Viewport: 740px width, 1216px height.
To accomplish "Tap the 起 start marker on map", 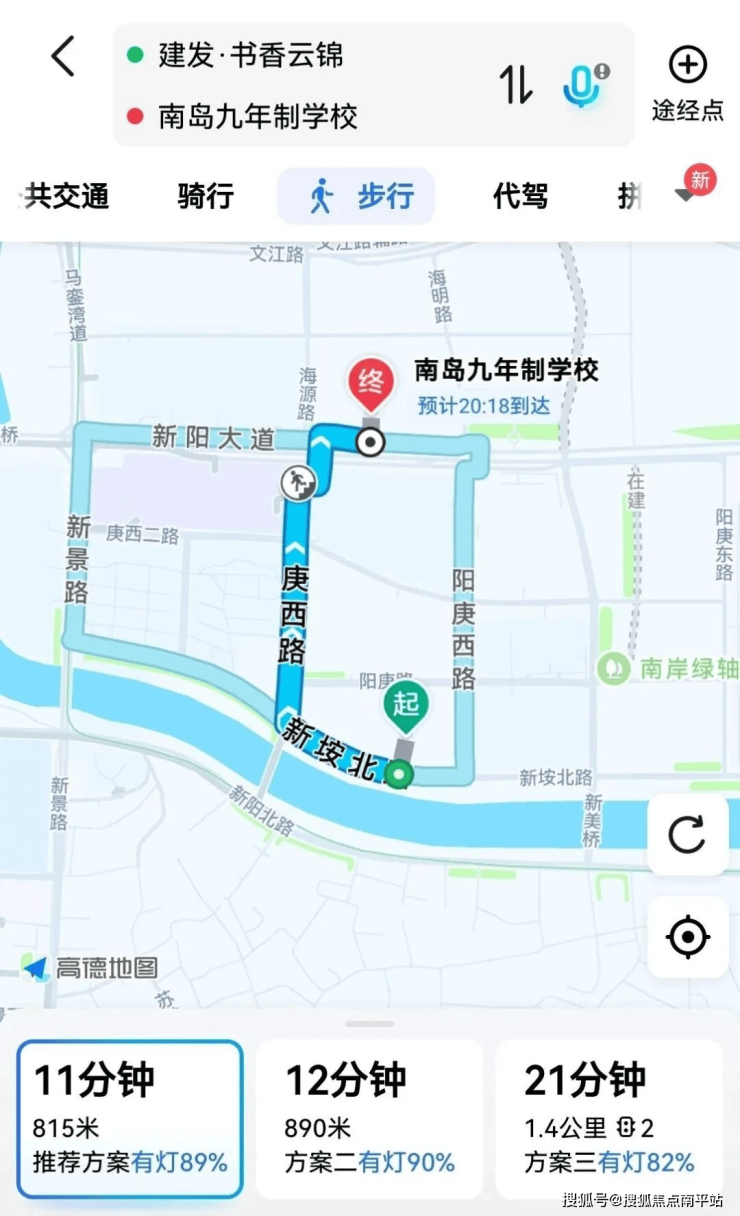I will coord(405,706).
